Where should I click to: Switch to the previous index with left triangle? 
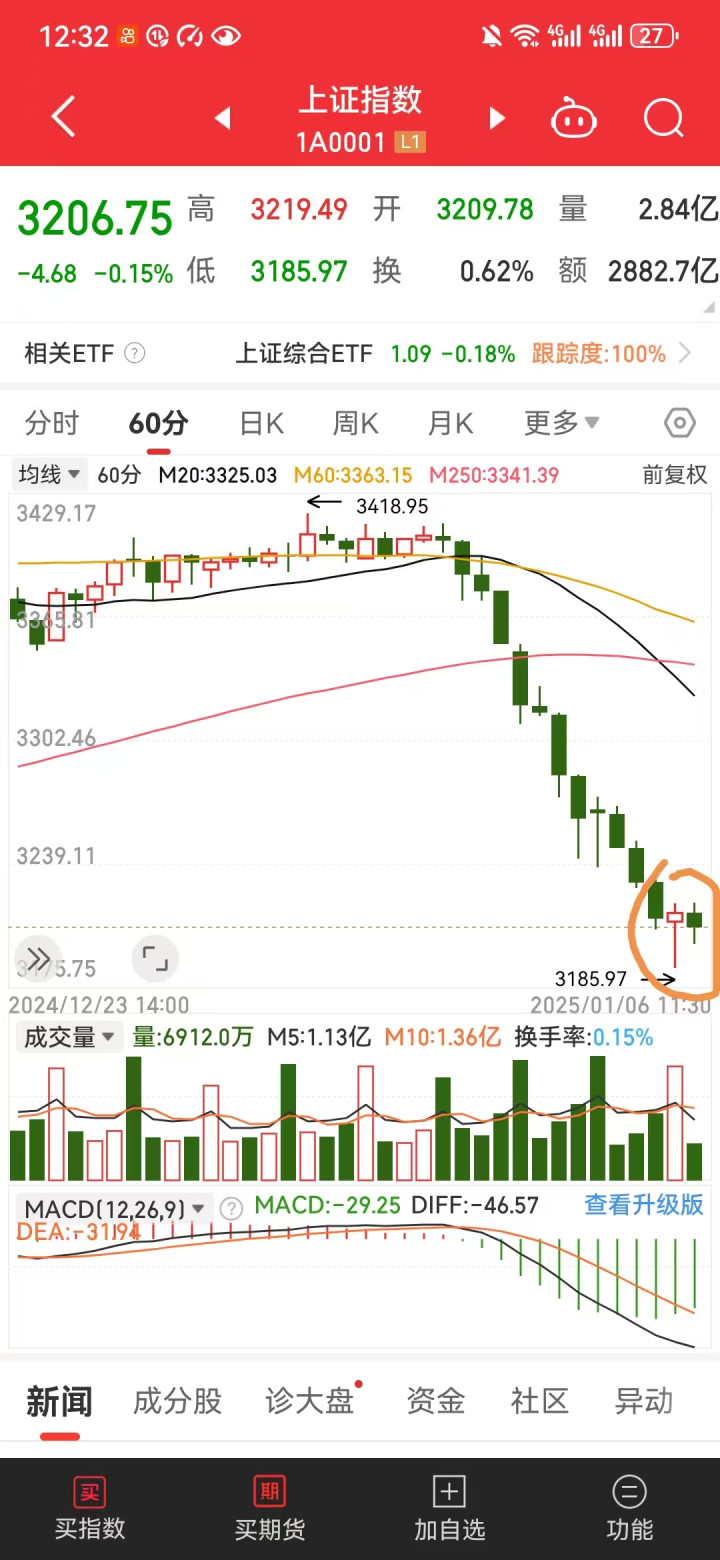point(223,119)
